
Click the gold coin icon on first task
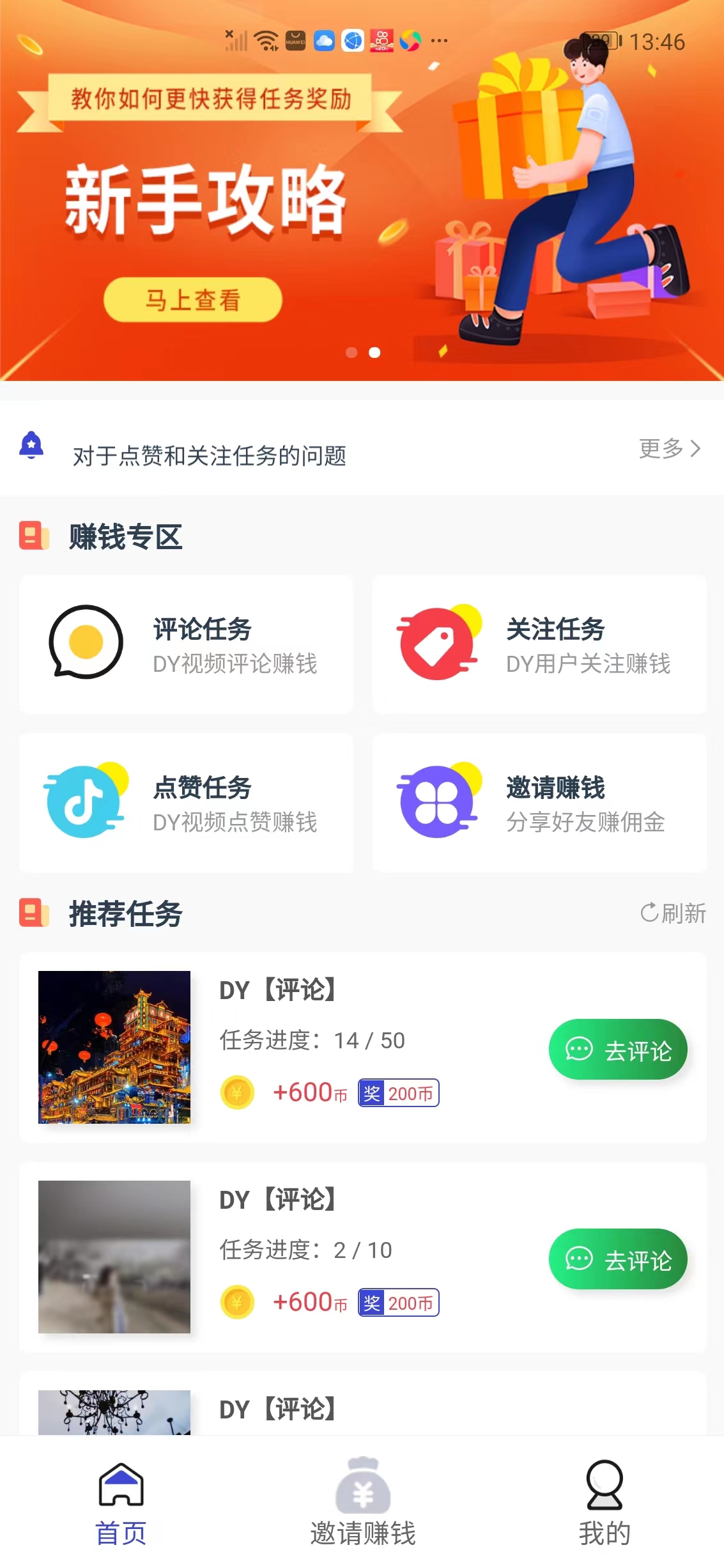pyautogui.click(x=237, y=1092)
